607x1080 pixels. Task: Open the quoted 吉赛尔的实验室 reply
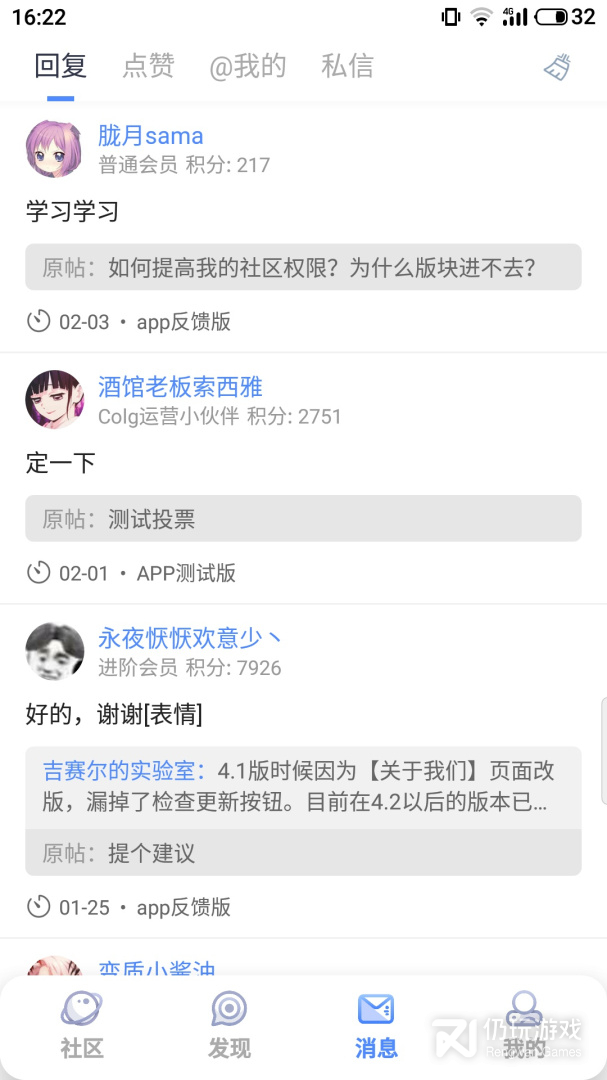(x=303, y=788)
